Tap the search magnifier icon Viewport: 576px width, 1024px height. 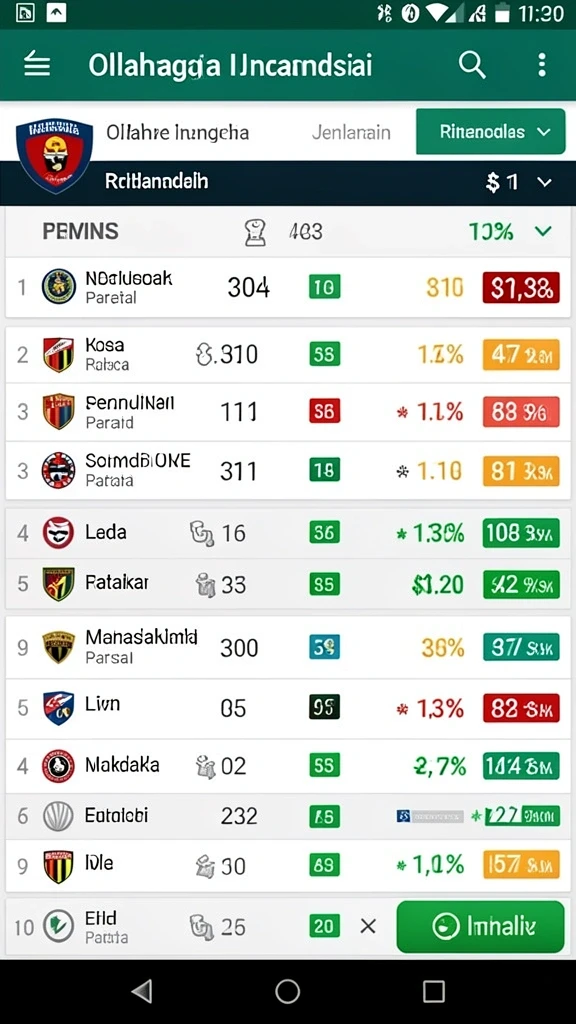tap(472, 65)
